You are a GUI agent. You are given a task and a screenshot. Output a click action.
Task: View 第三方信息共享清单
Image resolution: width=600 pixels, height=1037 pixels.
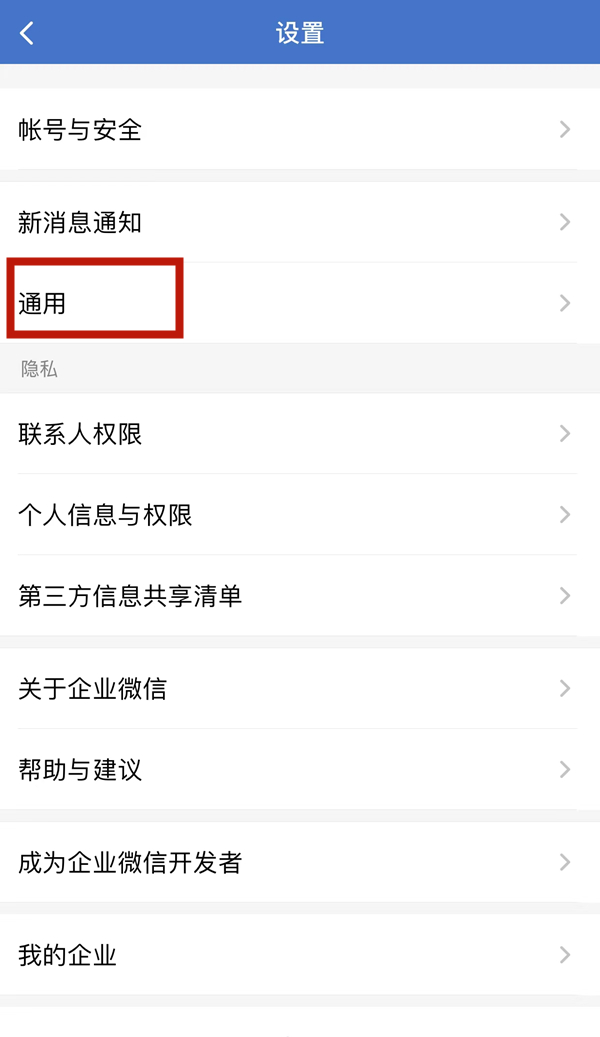click(300, 596)
